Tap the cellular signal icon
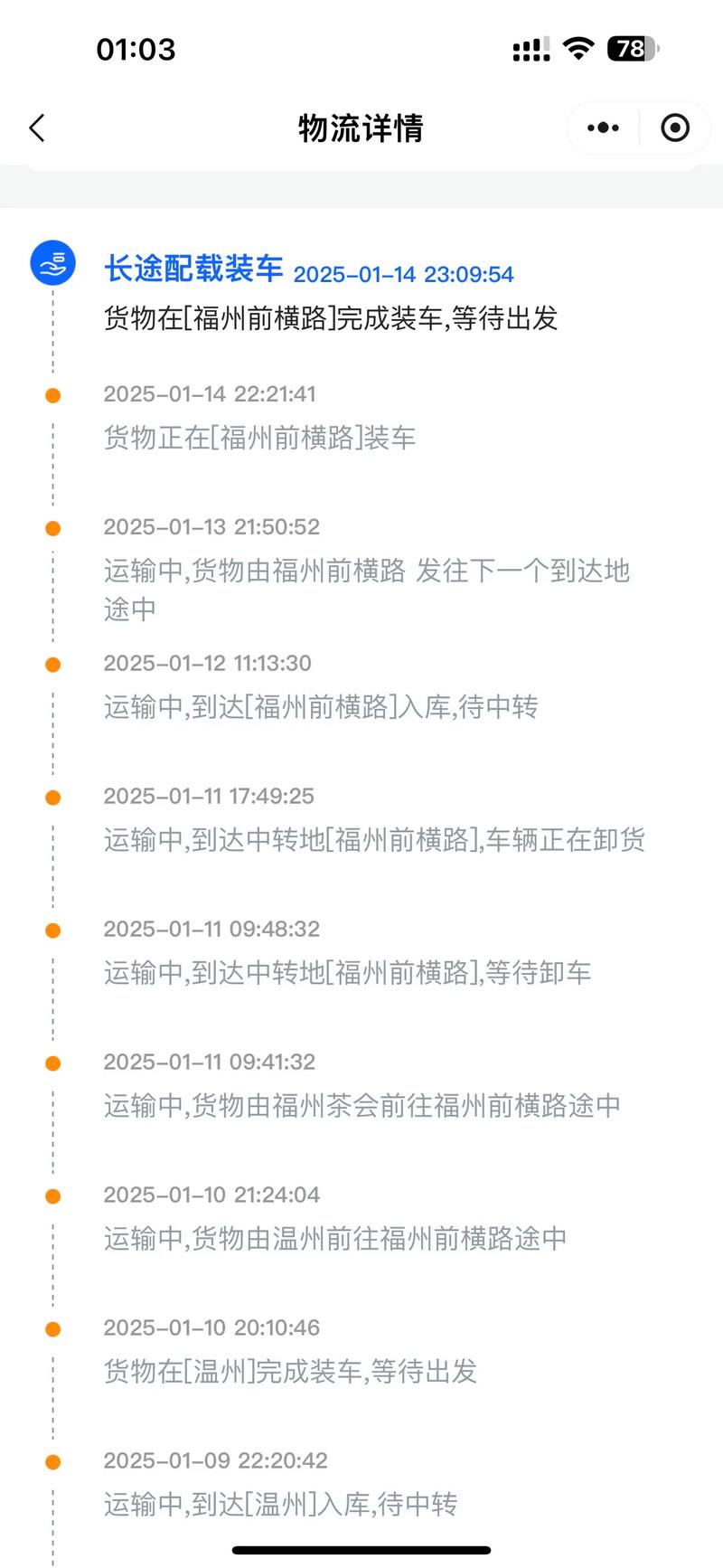Image resolution: width=723 pixels, height=1568 pixels. pos(531,49)
